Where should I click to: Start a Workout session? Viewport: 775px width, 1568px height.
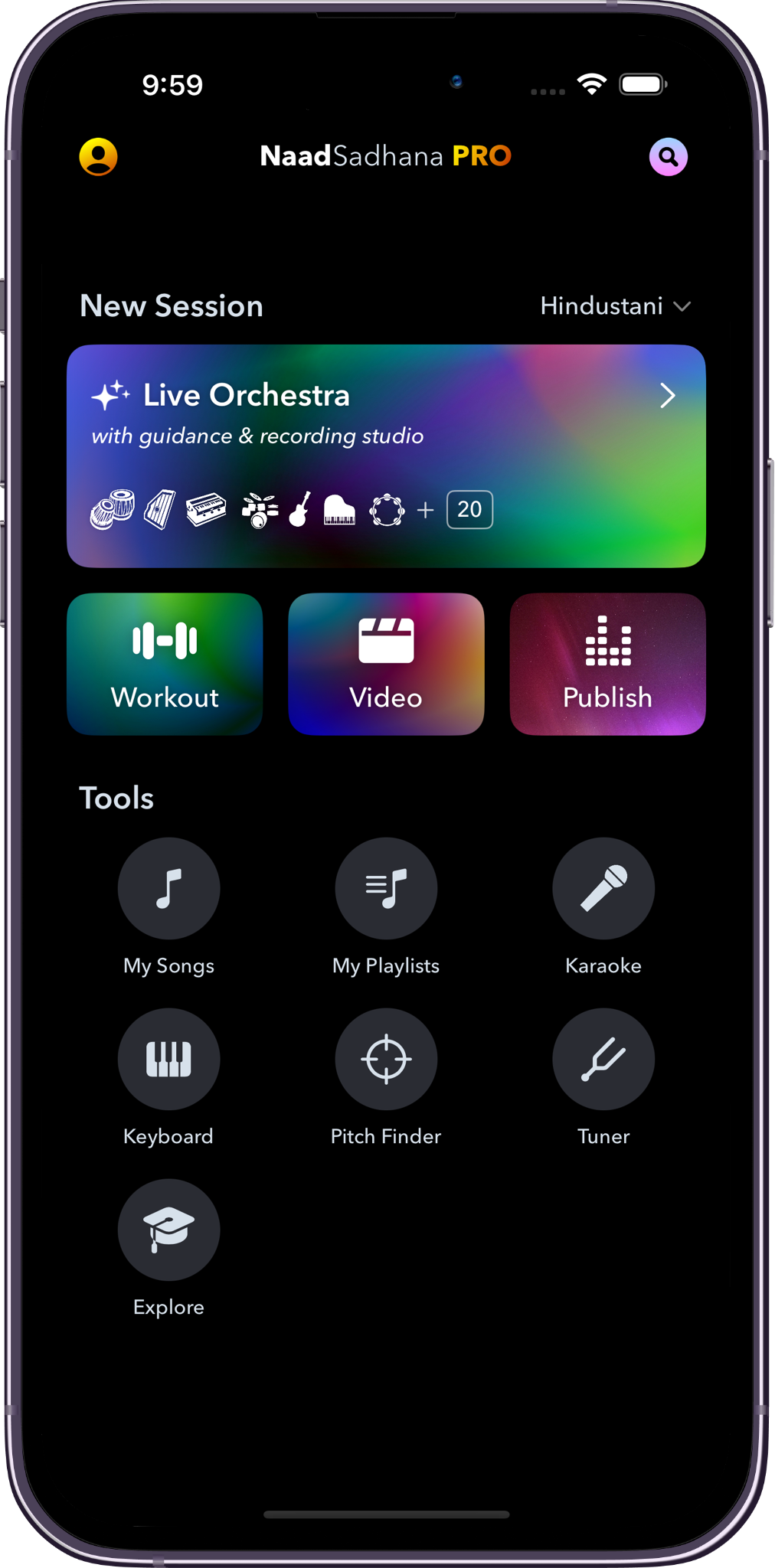(x=165, y=664)
